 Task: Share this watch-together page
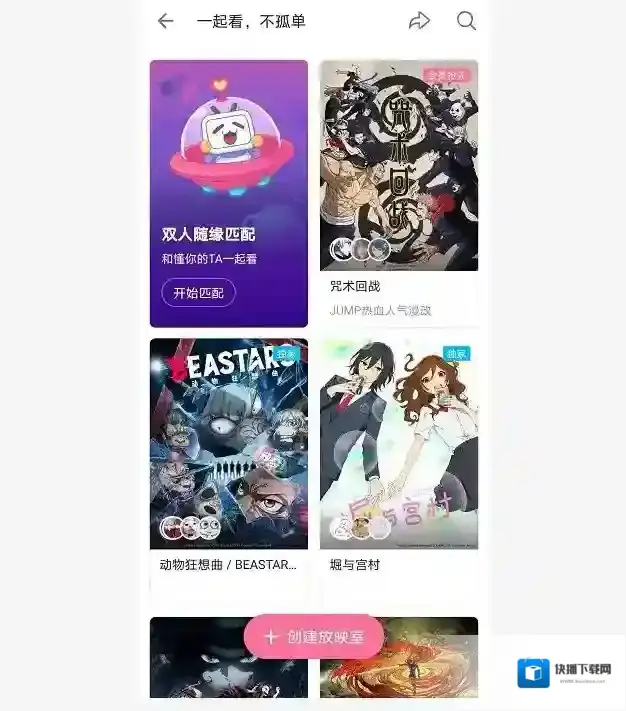point(419,21)
